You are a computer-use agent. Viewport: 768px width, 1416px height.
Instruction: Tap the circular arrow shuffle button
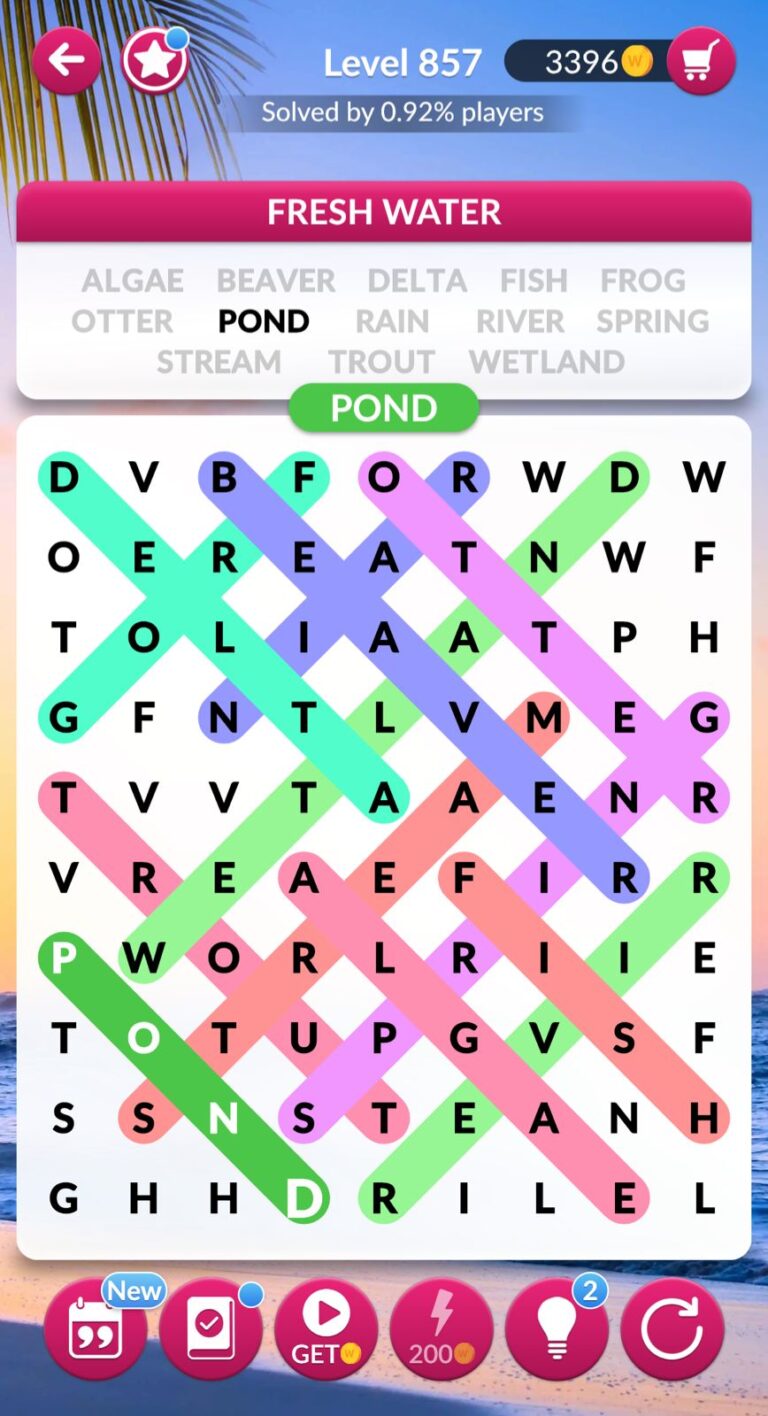pyautogui.click(x=672, y=1329)
